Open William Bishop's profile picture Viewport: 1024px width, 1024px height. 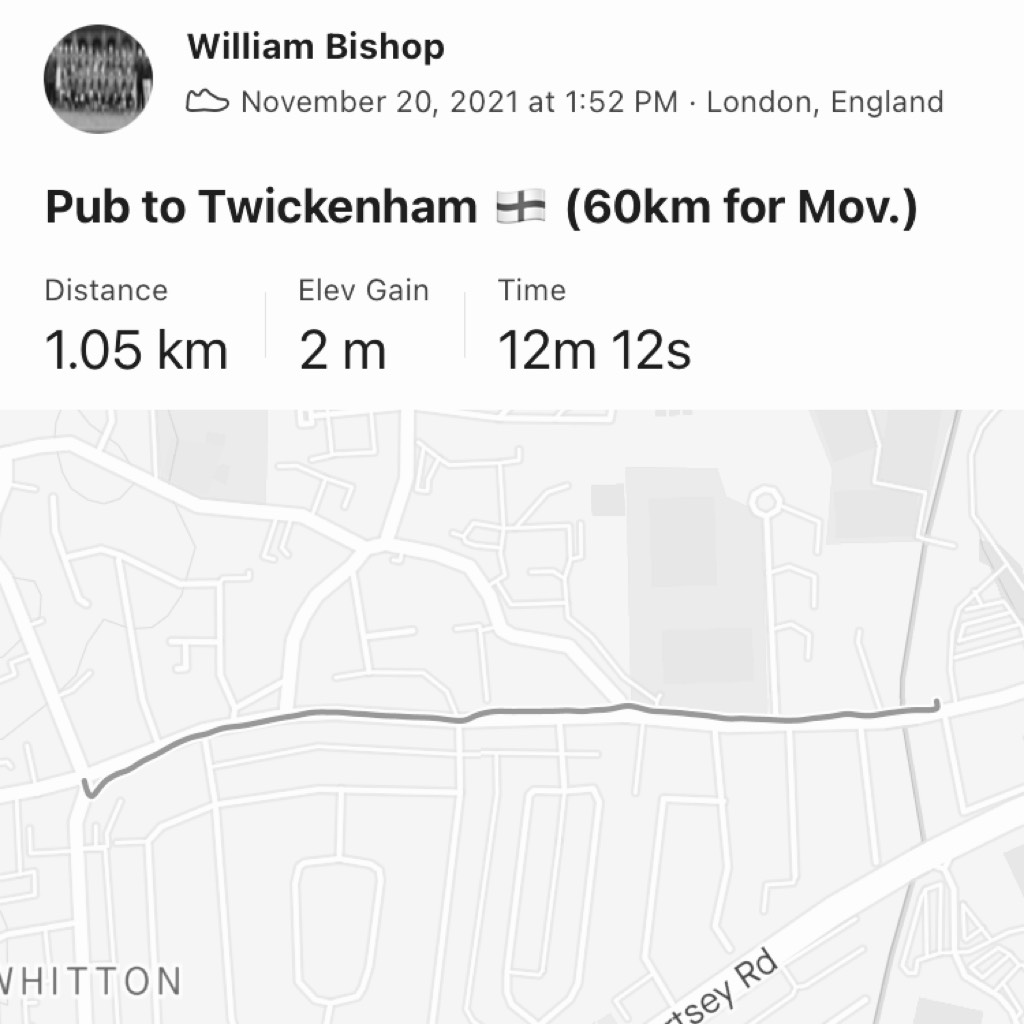click(x=98, y=78)
